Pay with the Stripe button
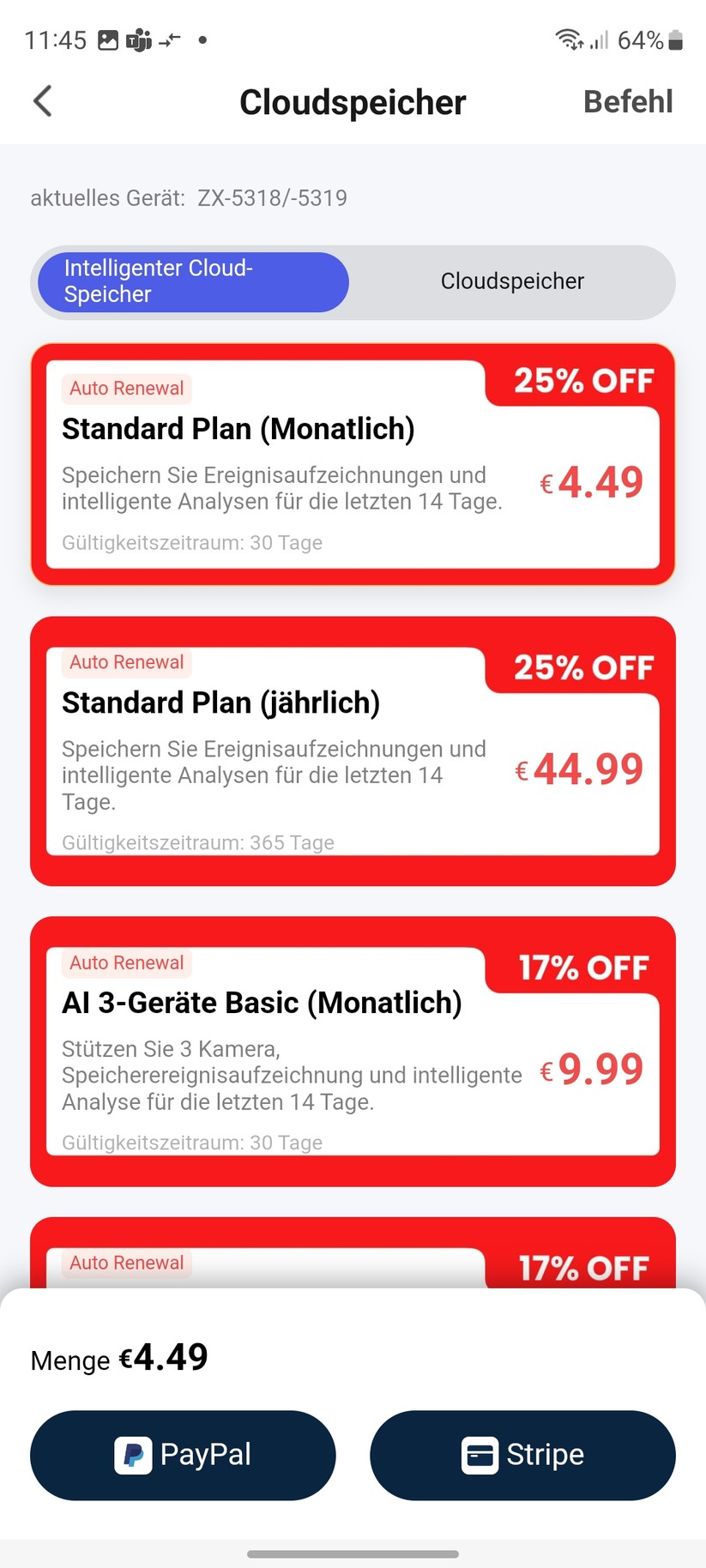Viewport: 706px width, 1568px height. click(522, 1454)
